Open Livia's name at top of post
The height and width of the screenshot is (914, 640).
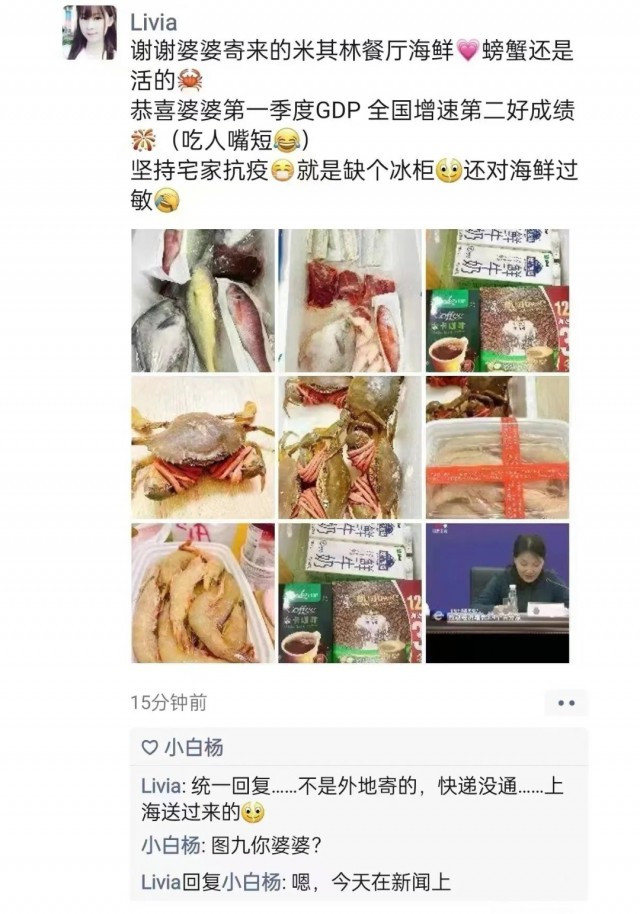pyautogui.click(x=155, y=20)
